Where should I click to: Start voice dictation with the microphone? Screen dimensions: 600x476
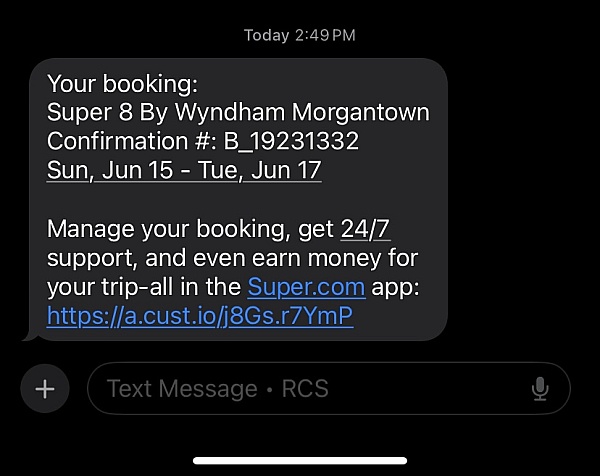point(540,388)
